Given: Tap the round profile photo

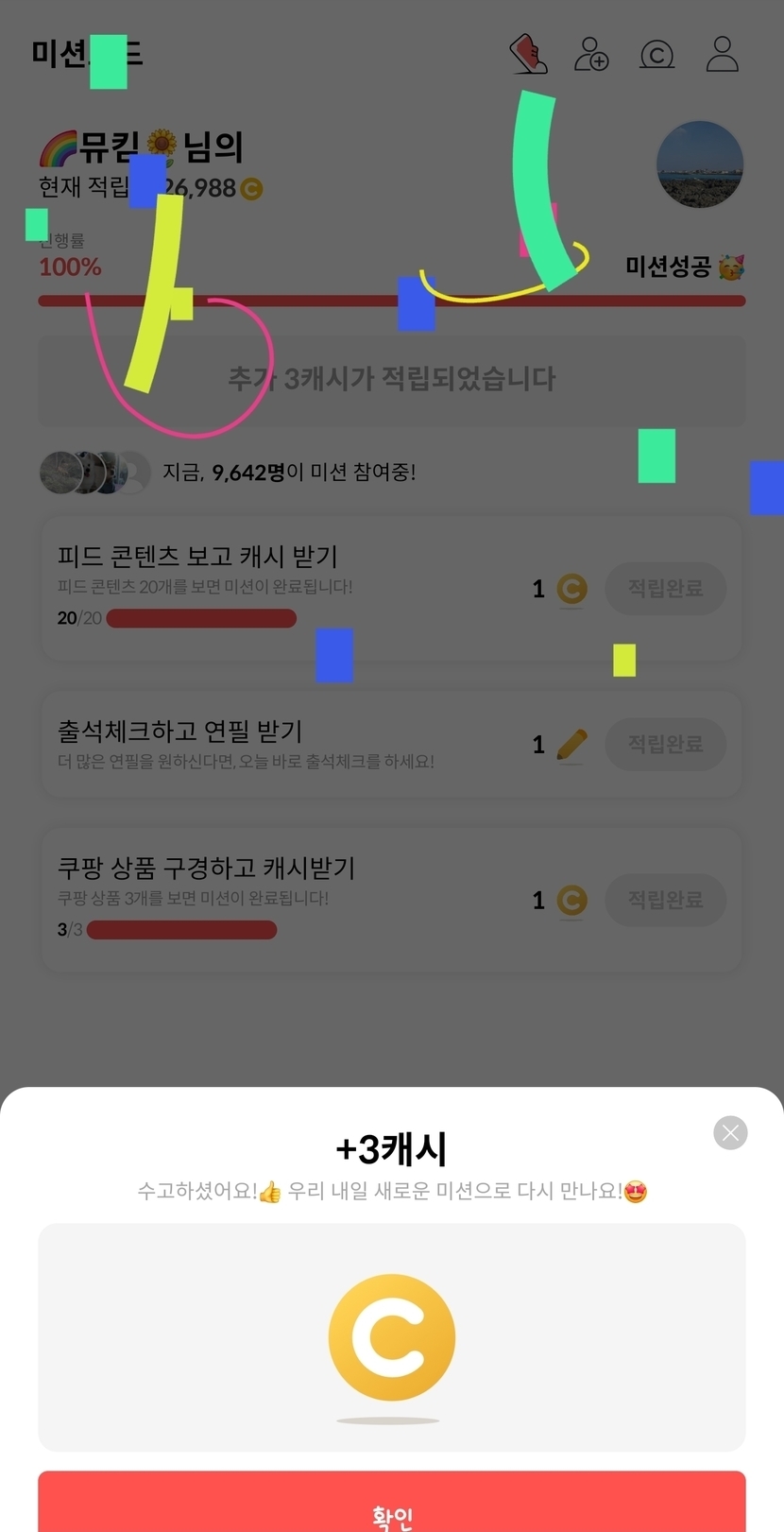Looking at the screenshot, I should pyautogui.click(x=700, y=164).
